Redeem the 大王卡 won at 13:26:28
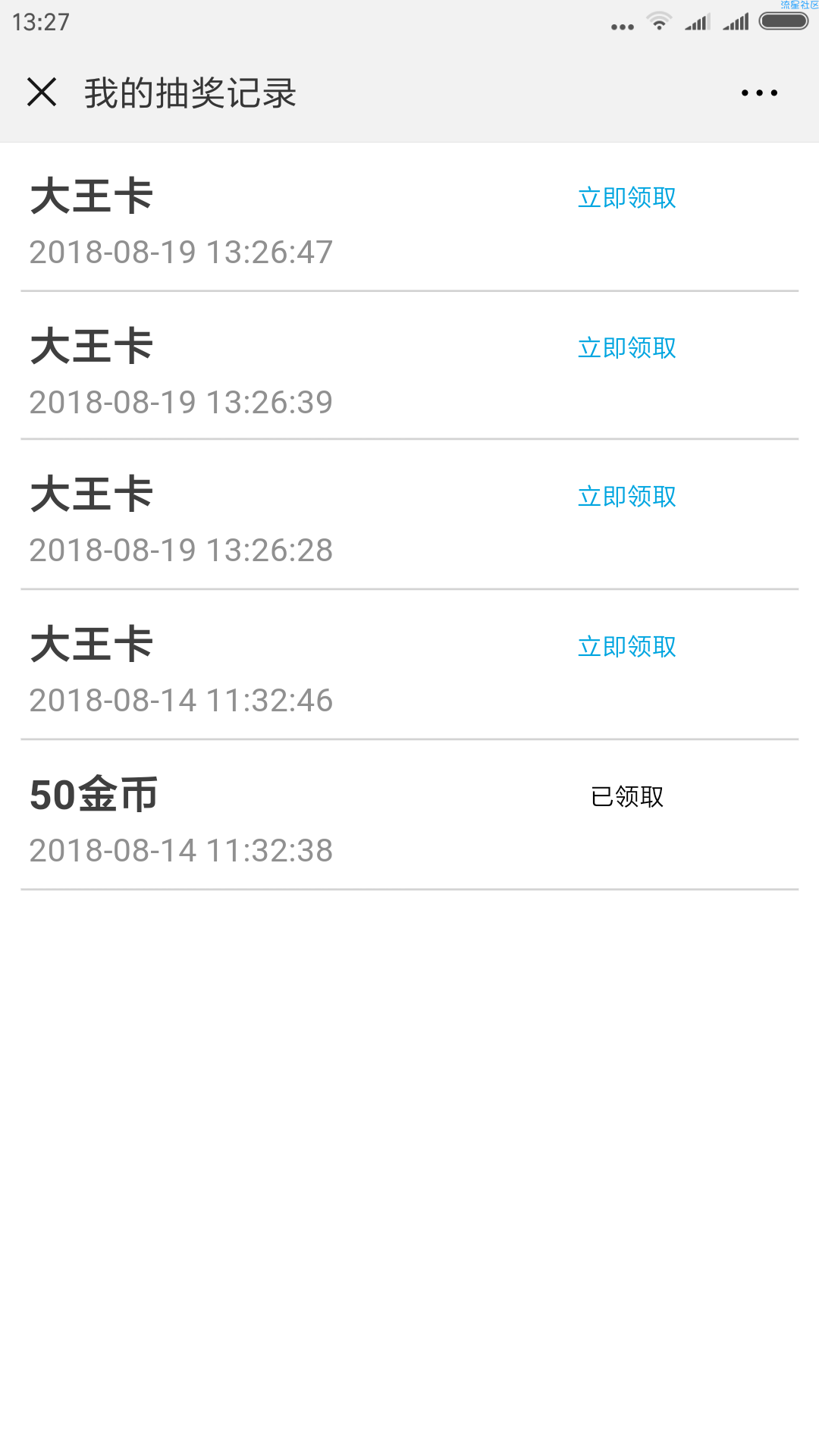This screenshot has height=1456, width=819. coord(626,497)
